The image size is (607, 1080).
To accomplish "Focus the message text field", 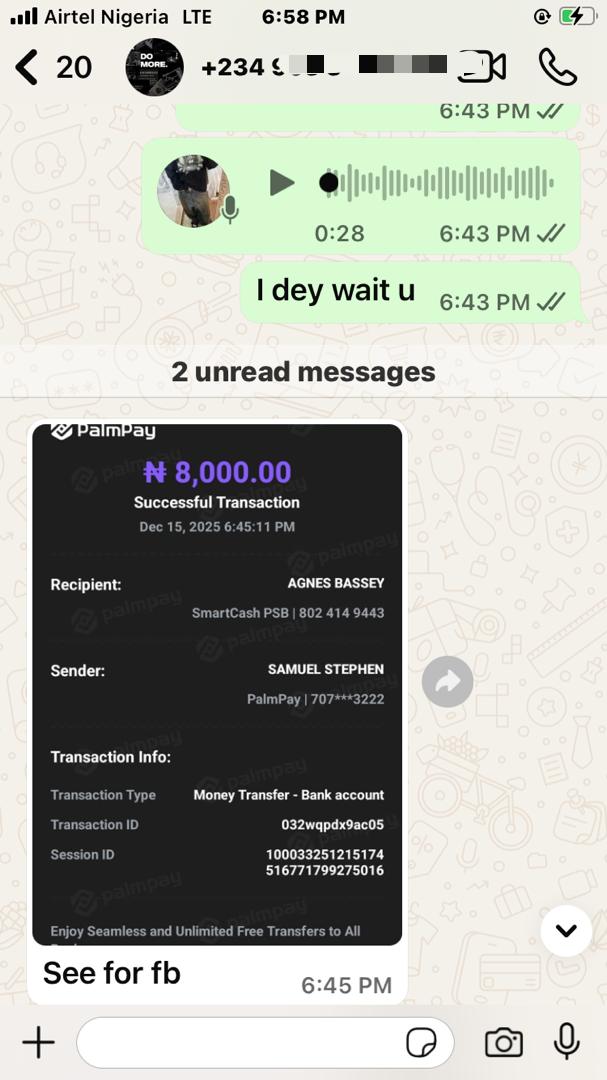I will pyautogui.click(x=240, y=1043).
